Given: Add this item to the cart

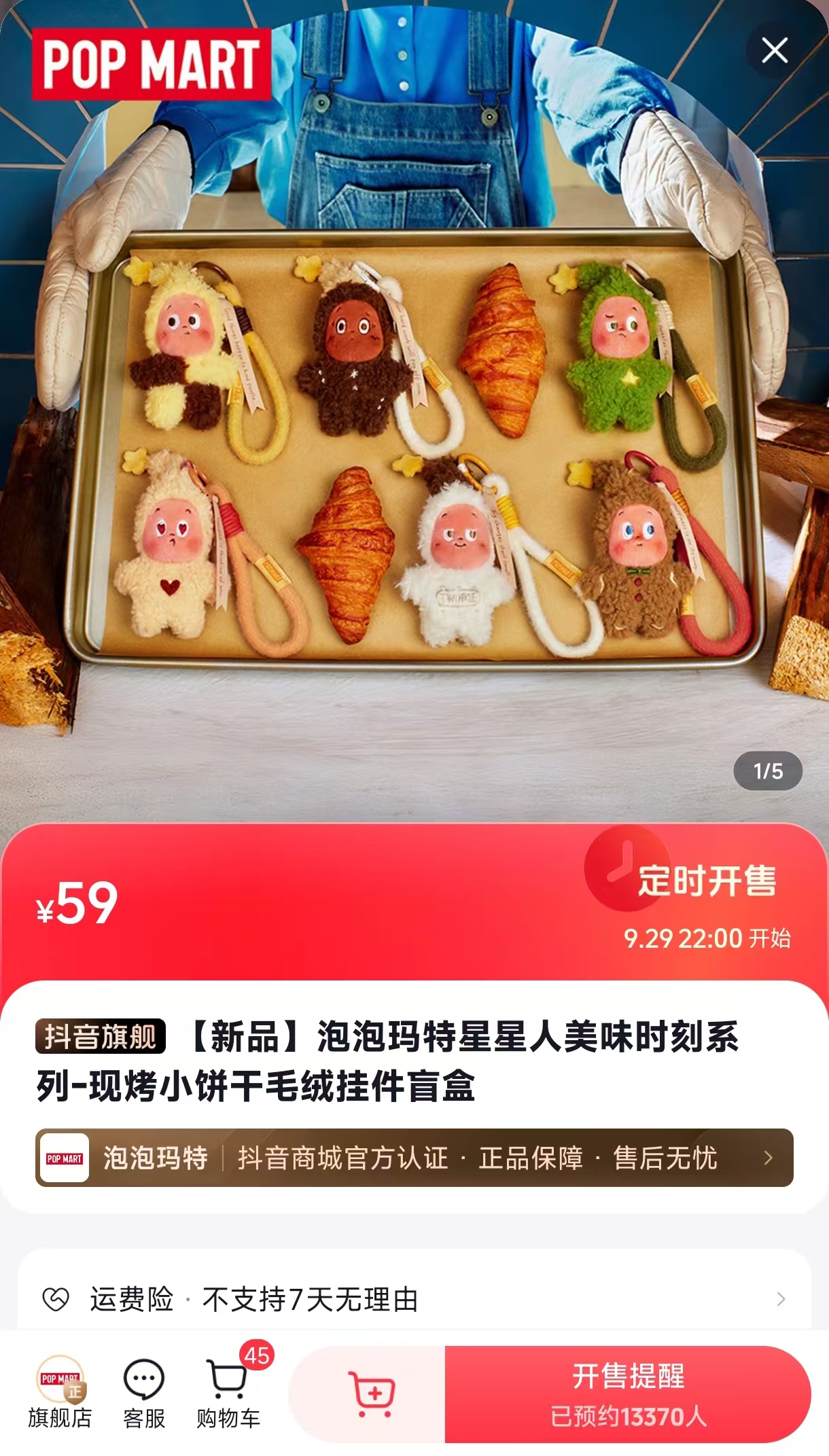Looking at the screenshot, I should pos(370,1394).
